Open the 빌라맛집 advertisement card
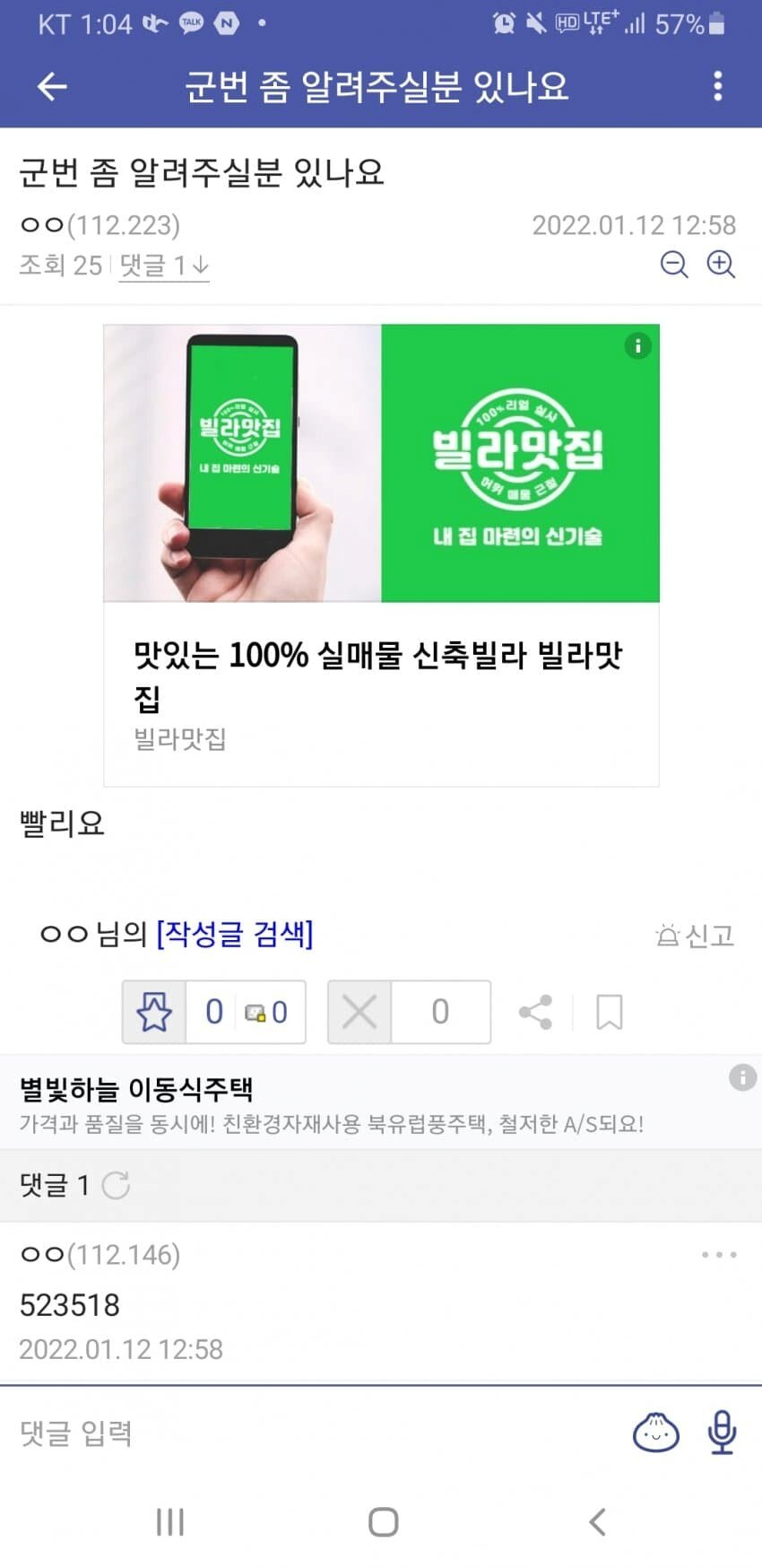This screenshot has height=1568, width=762. click(x=381, y=556)
